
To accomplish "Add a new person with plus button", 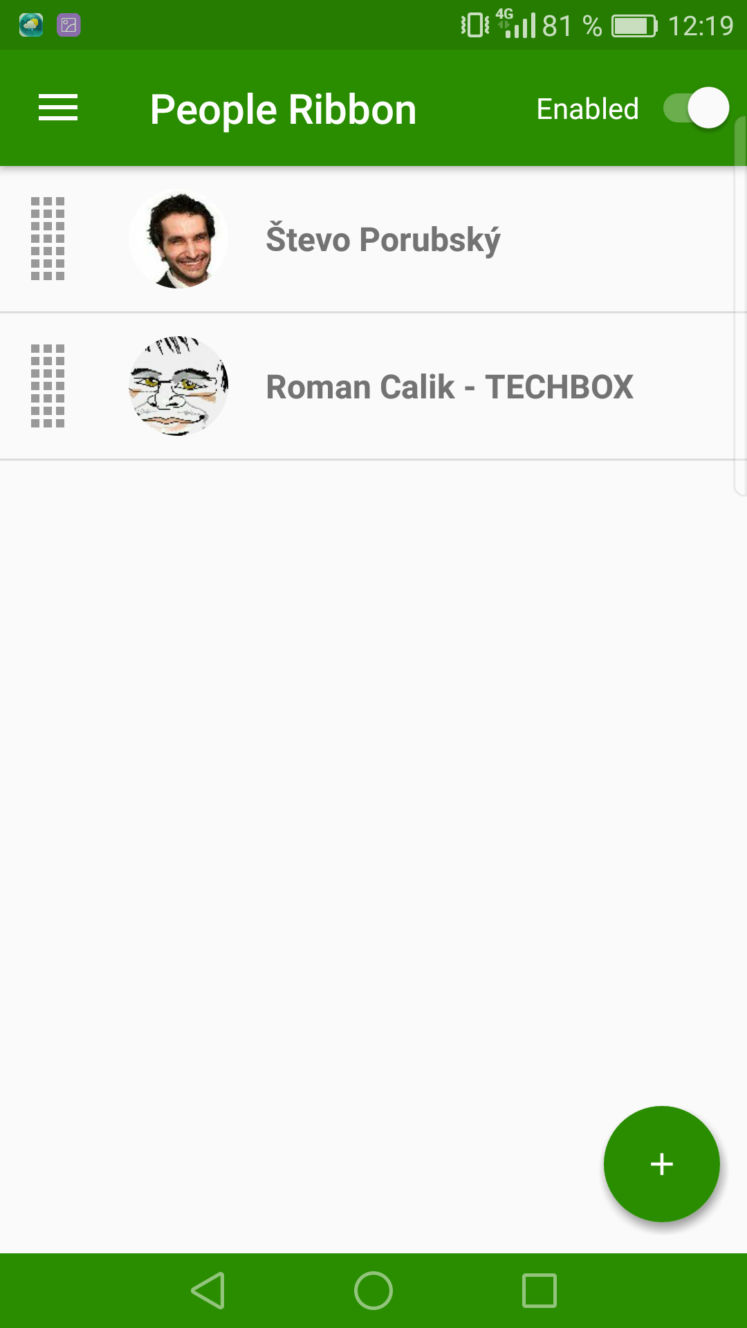I will click(x=661, y=1164).
